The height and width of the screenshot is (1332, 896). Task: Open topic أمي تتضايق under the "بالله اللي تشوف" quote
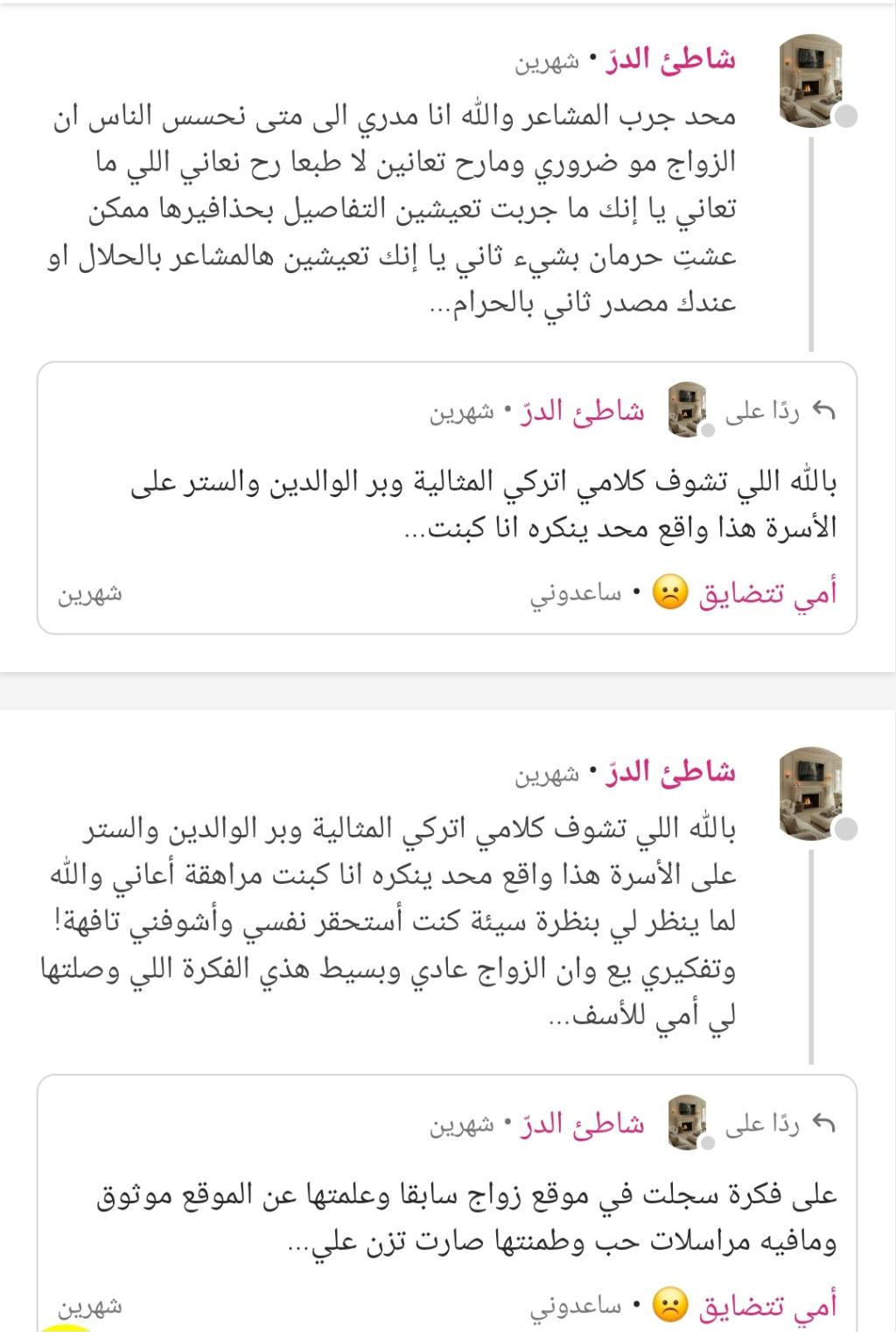pyautogui.click(x=767, y=593)
